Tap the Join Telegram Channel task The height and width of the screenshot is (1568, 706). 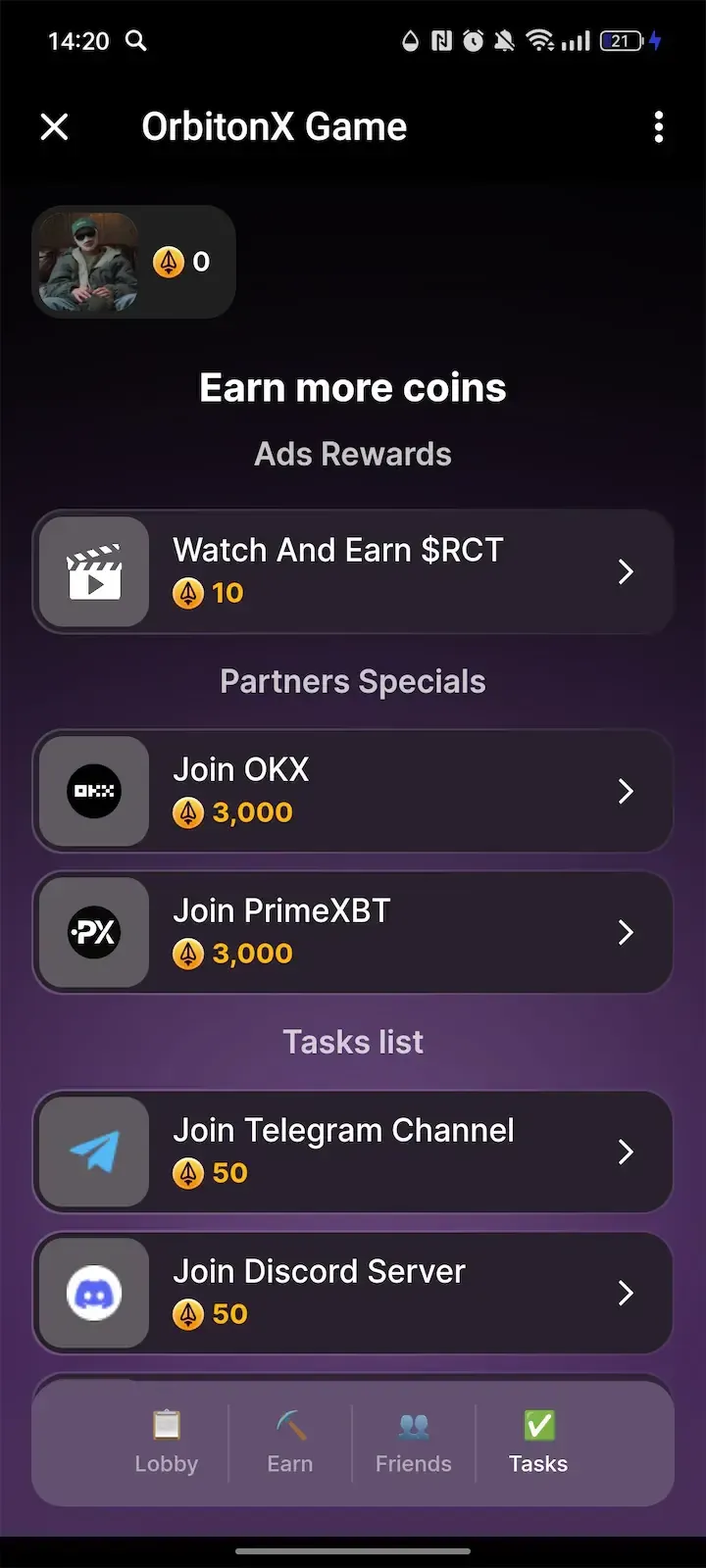353,1151
